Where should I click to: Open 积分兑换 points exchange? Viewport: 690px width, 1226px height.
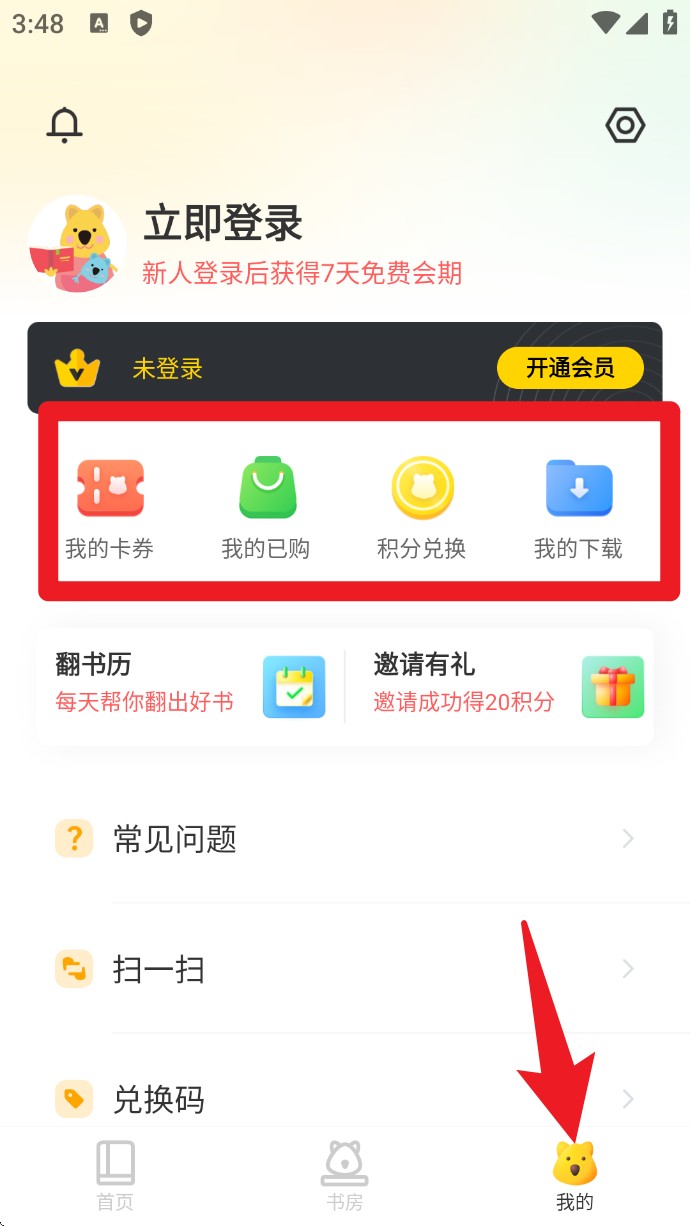pyautogui.click(x=422, y=508)
